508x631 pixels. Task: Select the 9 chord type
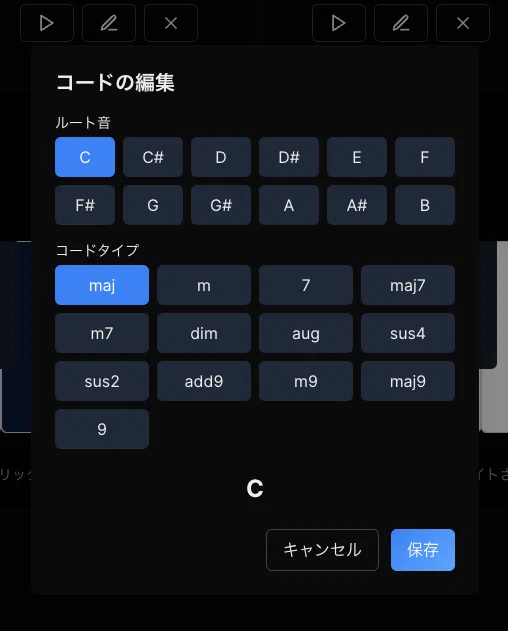(x=102, y=429)
